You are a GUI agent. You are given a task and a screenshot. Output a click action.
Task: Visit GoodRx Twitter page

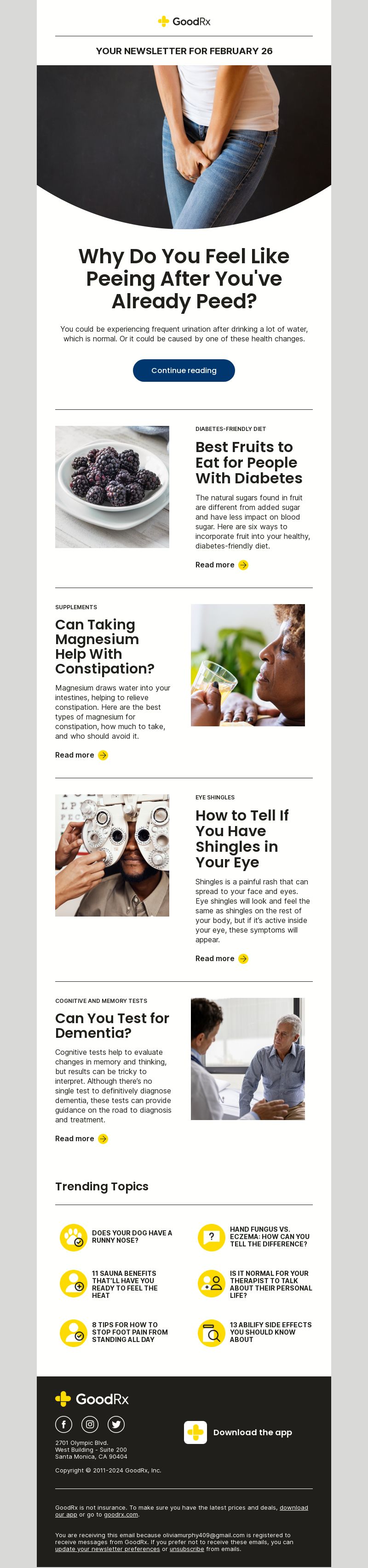116,1424
